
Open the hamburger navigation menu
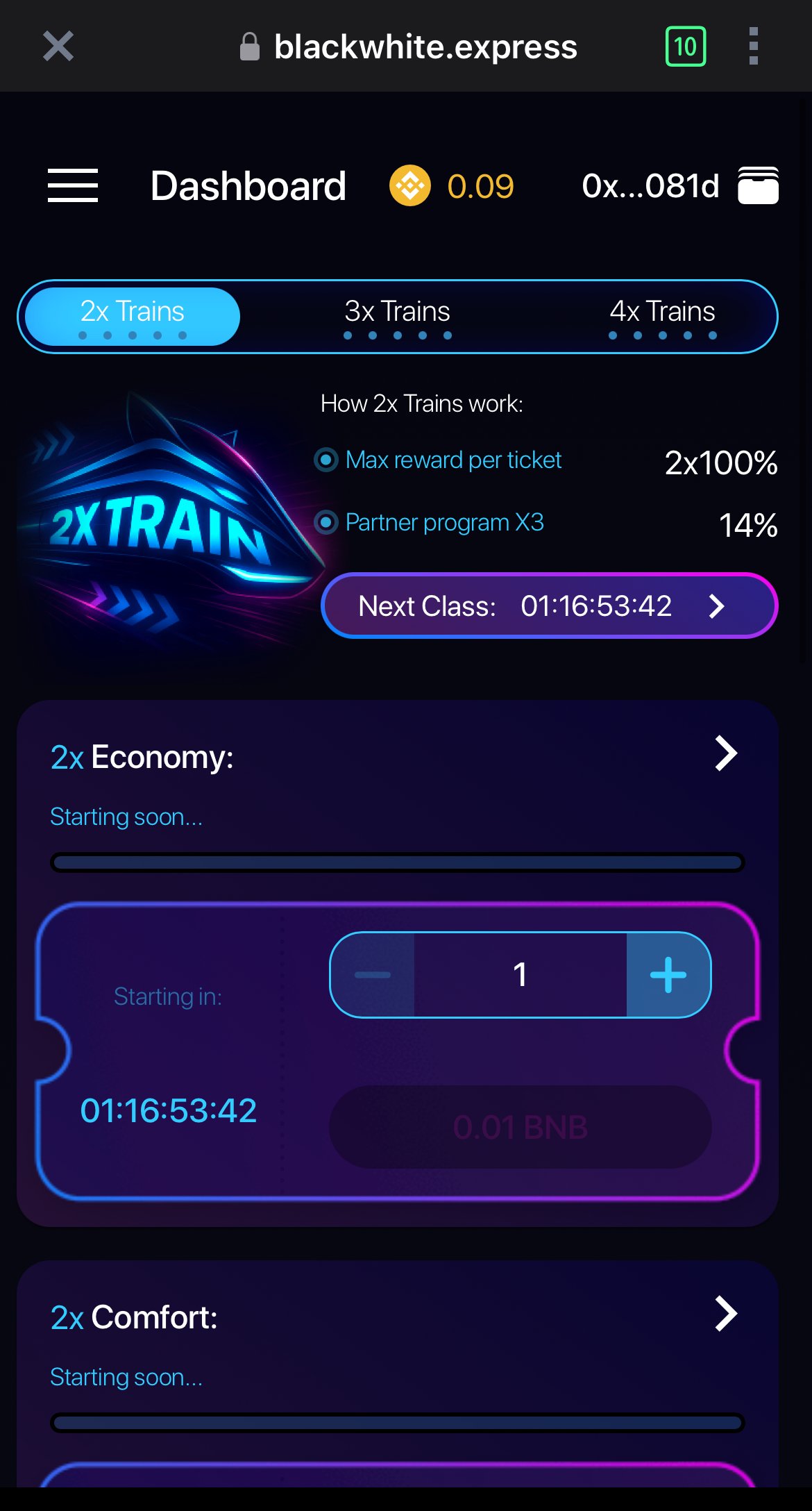(x=73, y=185)
